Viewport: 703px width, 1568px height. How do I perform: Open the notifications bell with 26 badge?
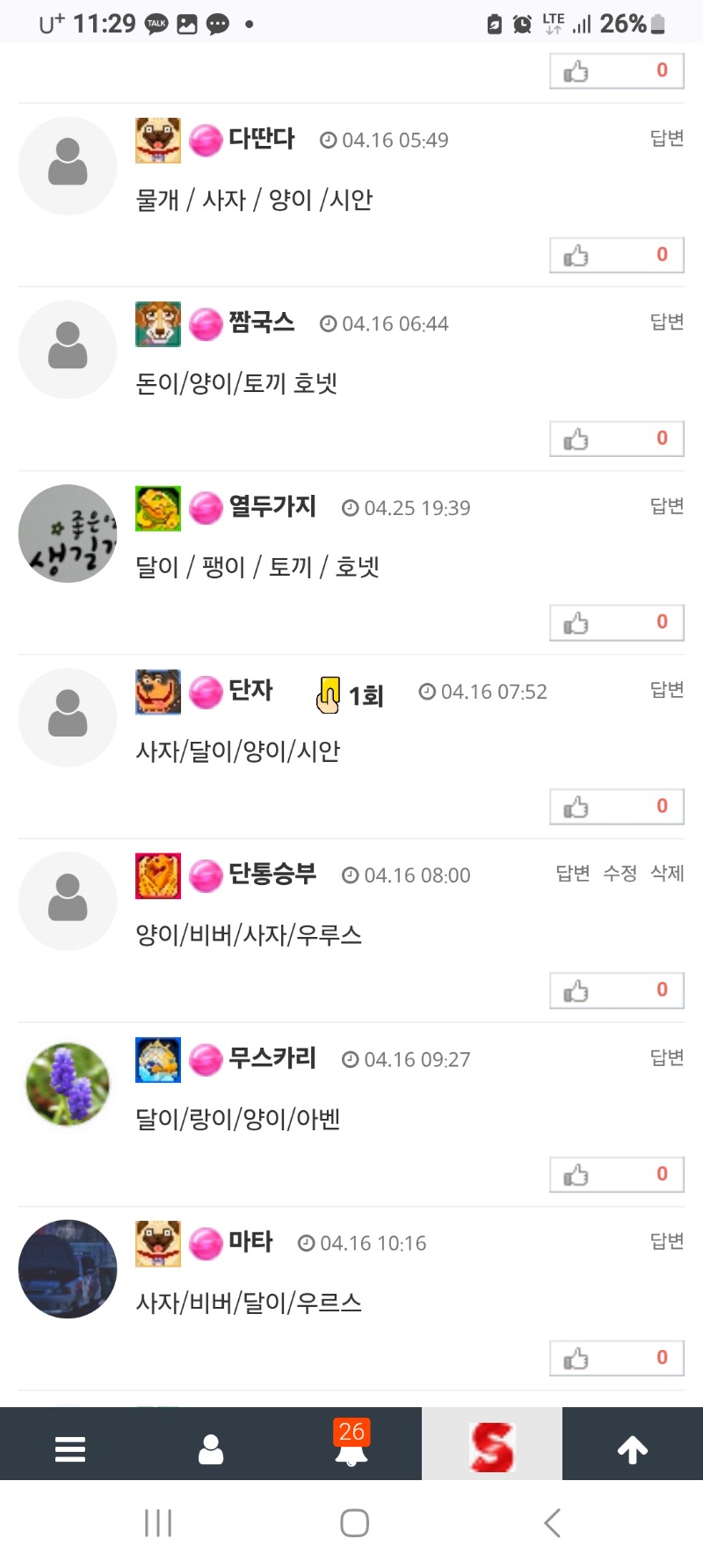(x=351, y=1446)
